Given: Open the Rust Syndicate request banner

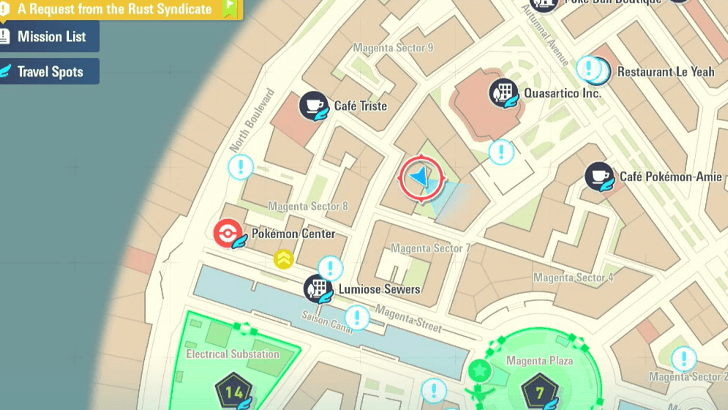Looking at the screenshot, I should [120, 9].
